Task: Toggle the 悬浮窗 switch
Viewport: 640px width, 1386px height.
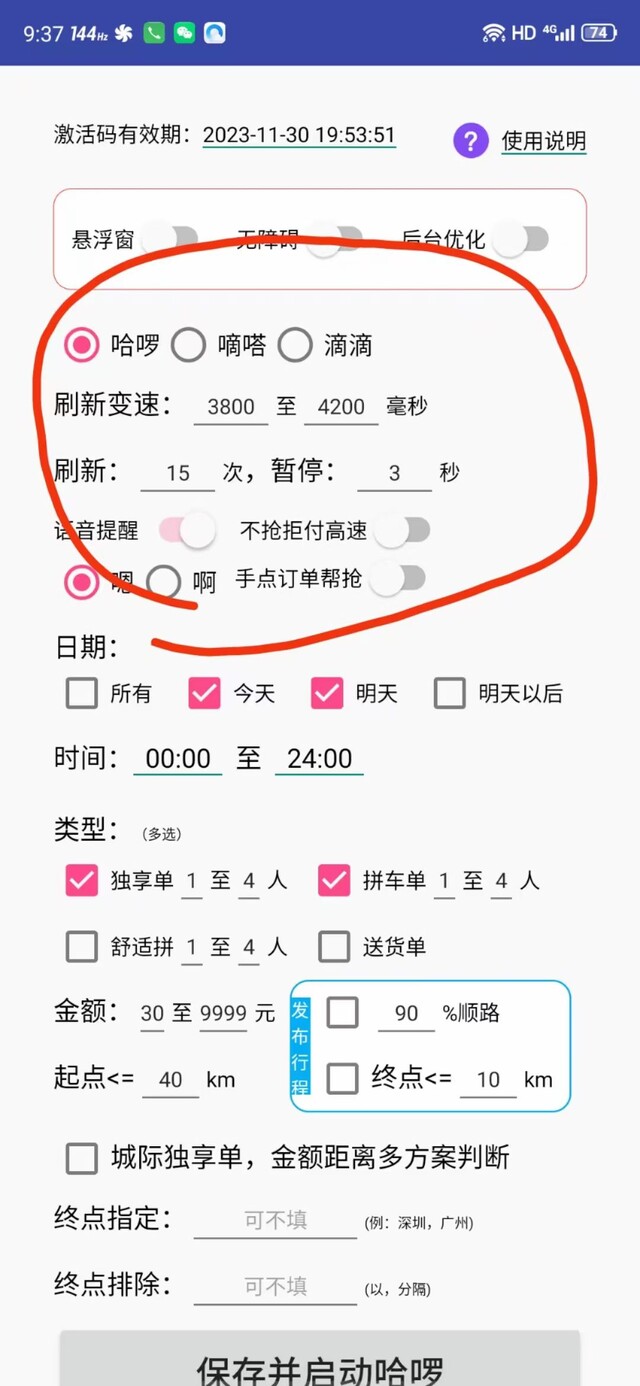Action: click(x=170, y=239)
